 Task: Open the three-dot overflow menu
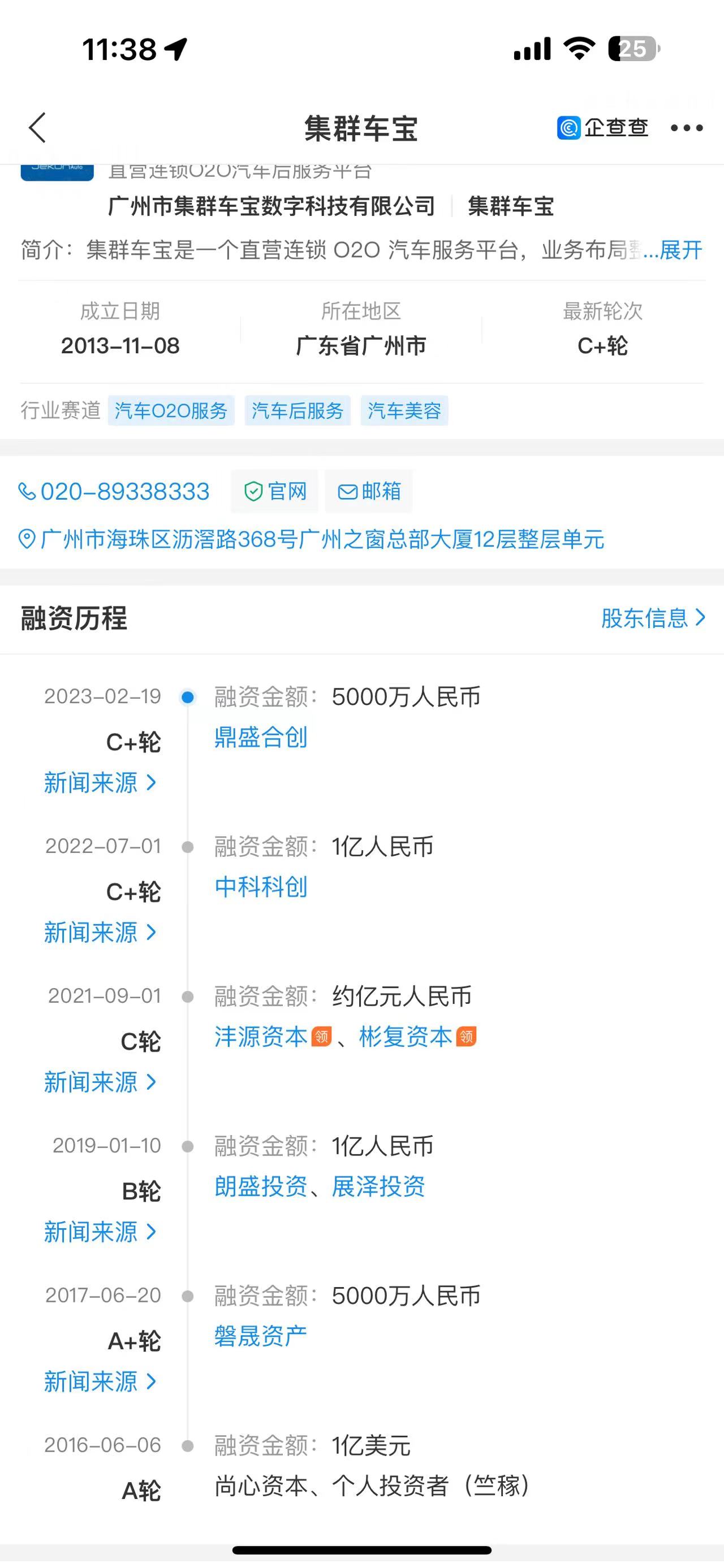click(686, 128)
